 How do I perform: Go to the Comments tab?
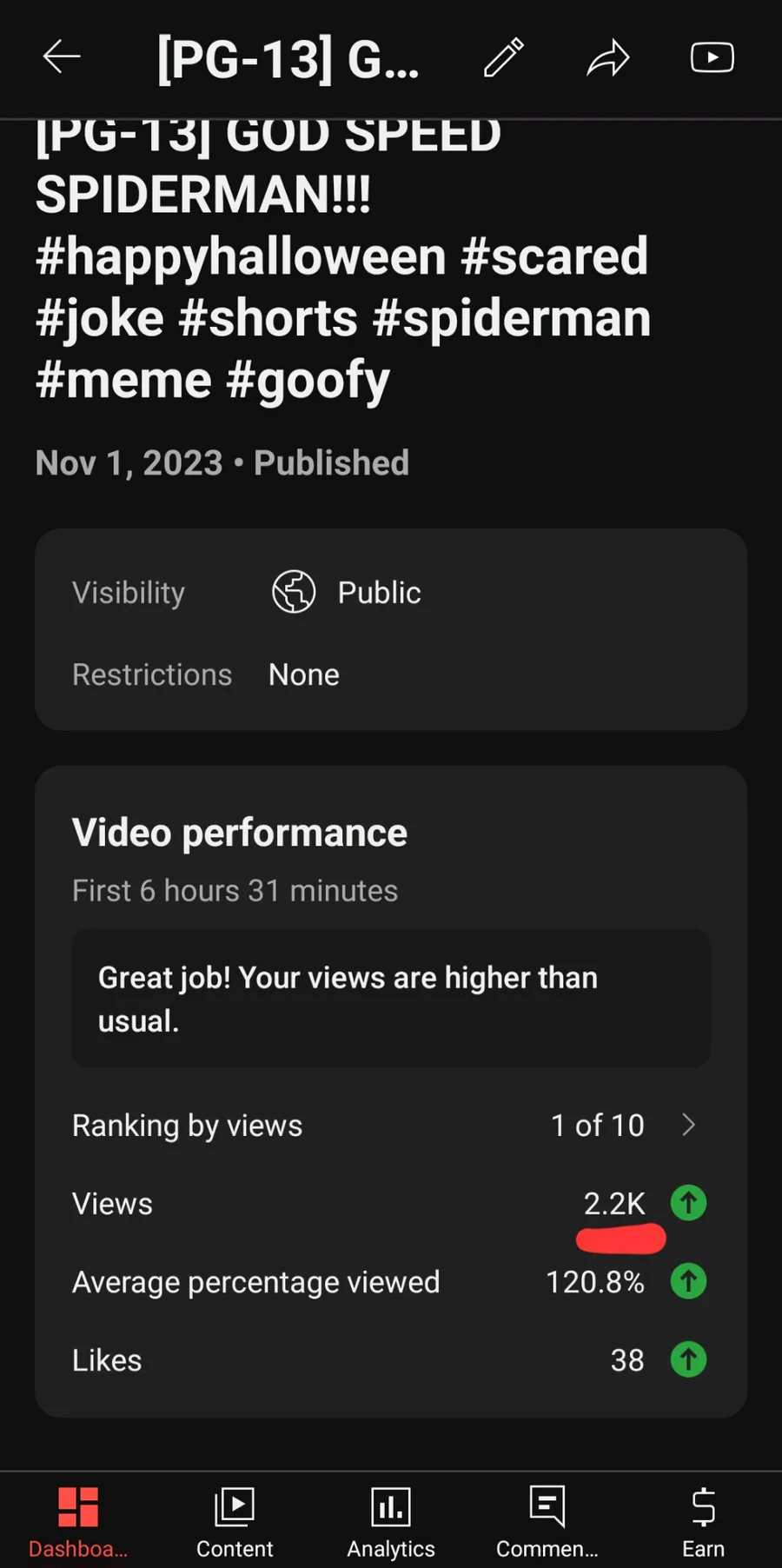[547, 1521]
